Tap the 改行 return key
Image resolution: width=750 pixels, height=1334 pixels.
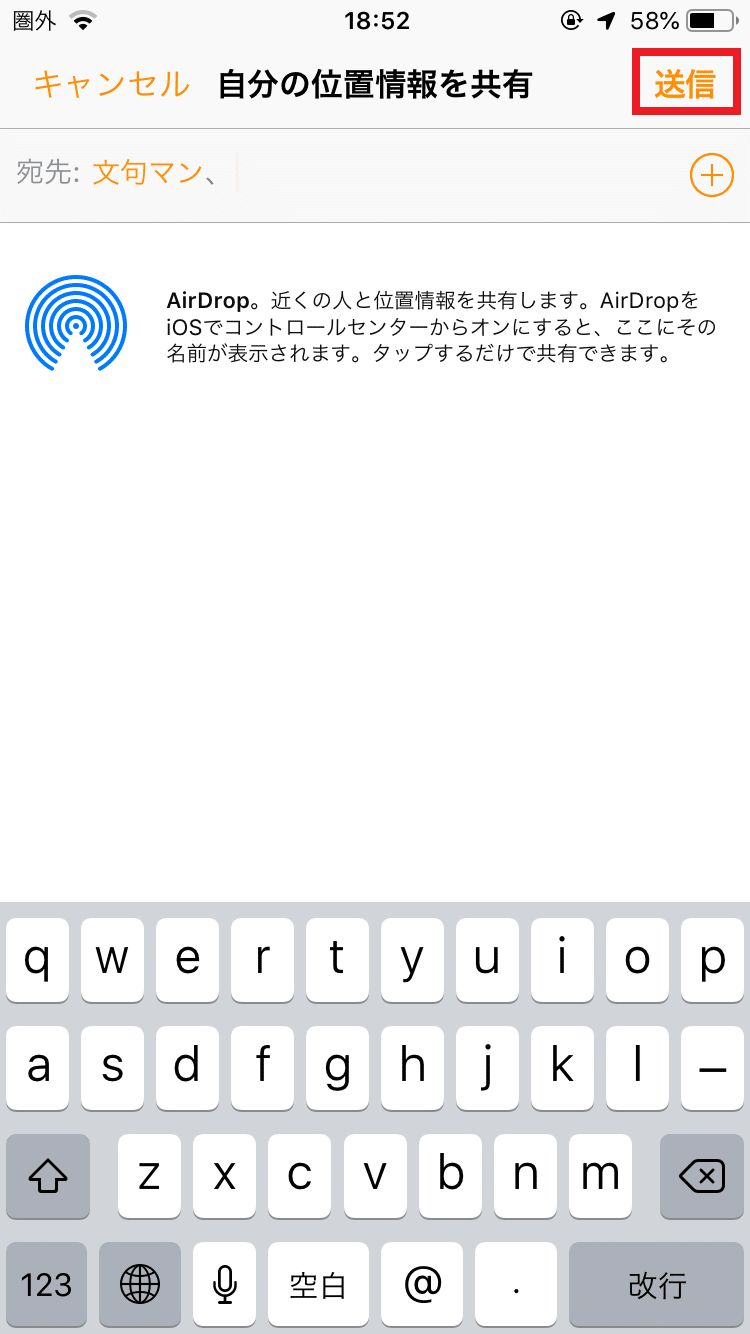[x=656, y=1284]
